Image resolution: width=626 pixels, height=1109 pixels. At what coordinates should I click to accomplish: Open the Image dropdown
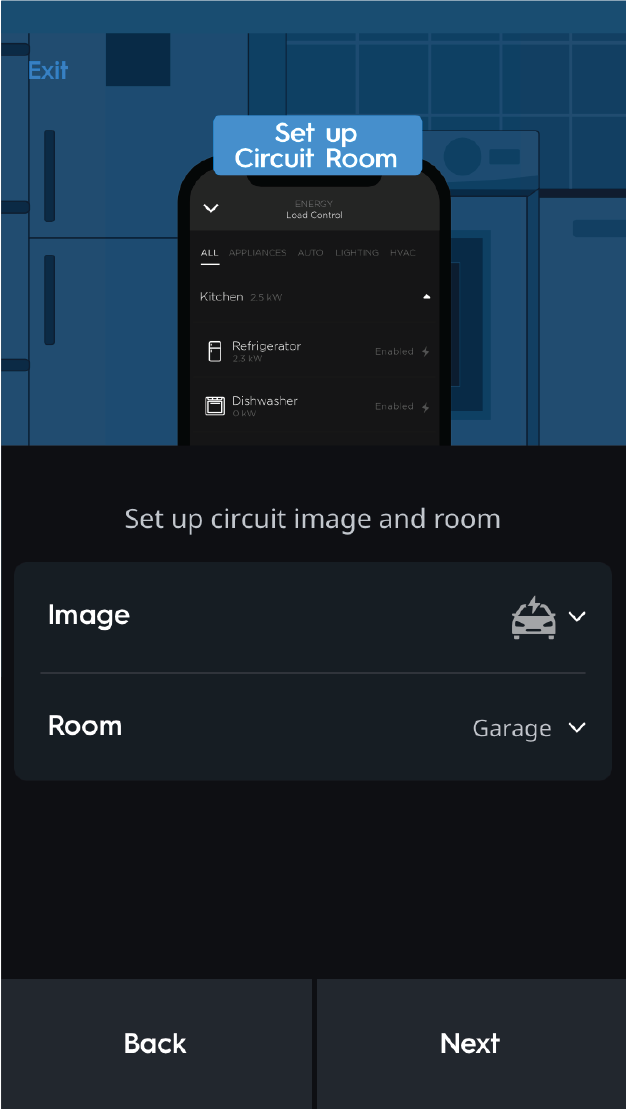[576, 617]
